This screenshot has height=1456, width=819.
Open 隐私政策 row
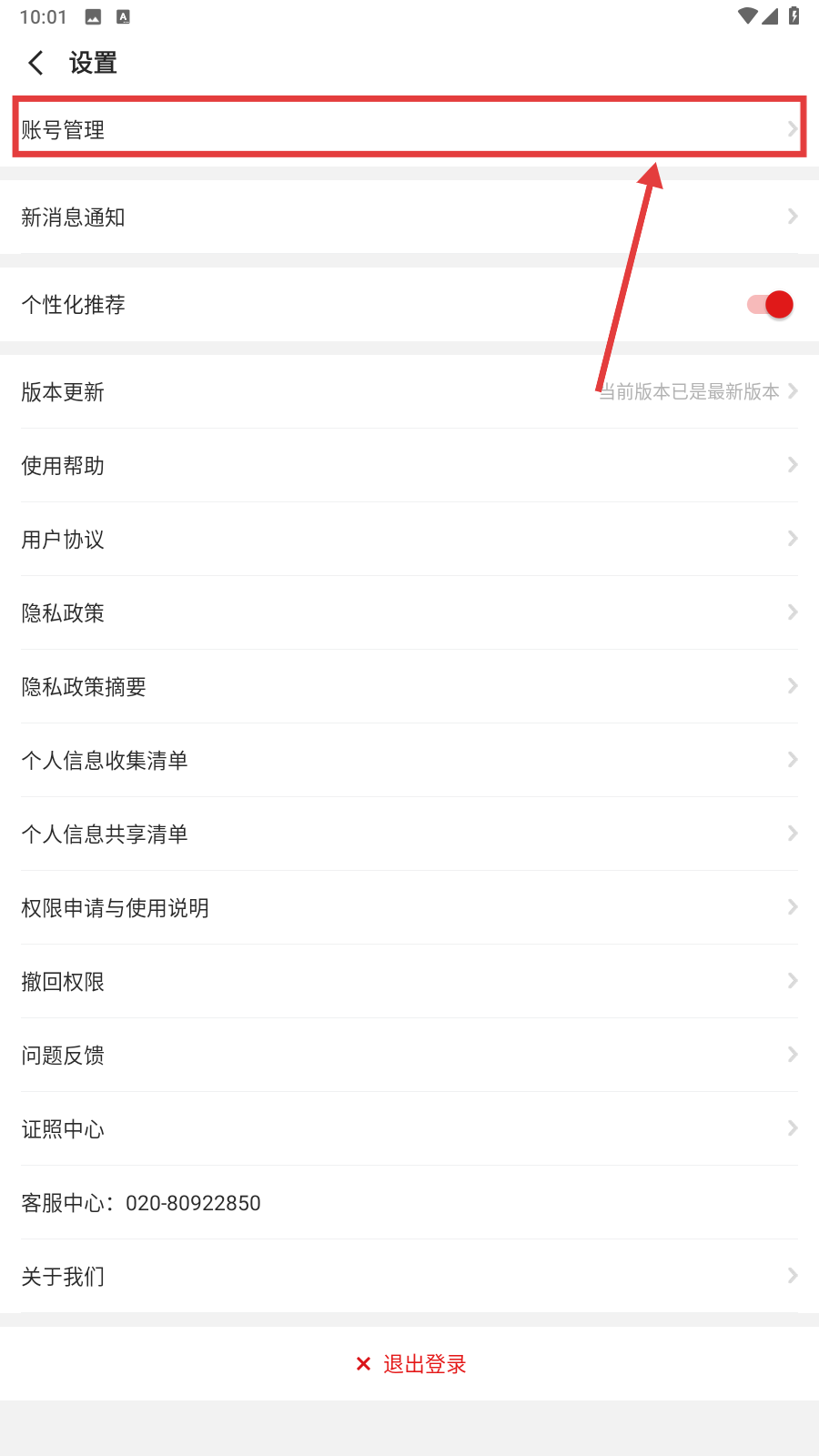[x=409, y=613]
